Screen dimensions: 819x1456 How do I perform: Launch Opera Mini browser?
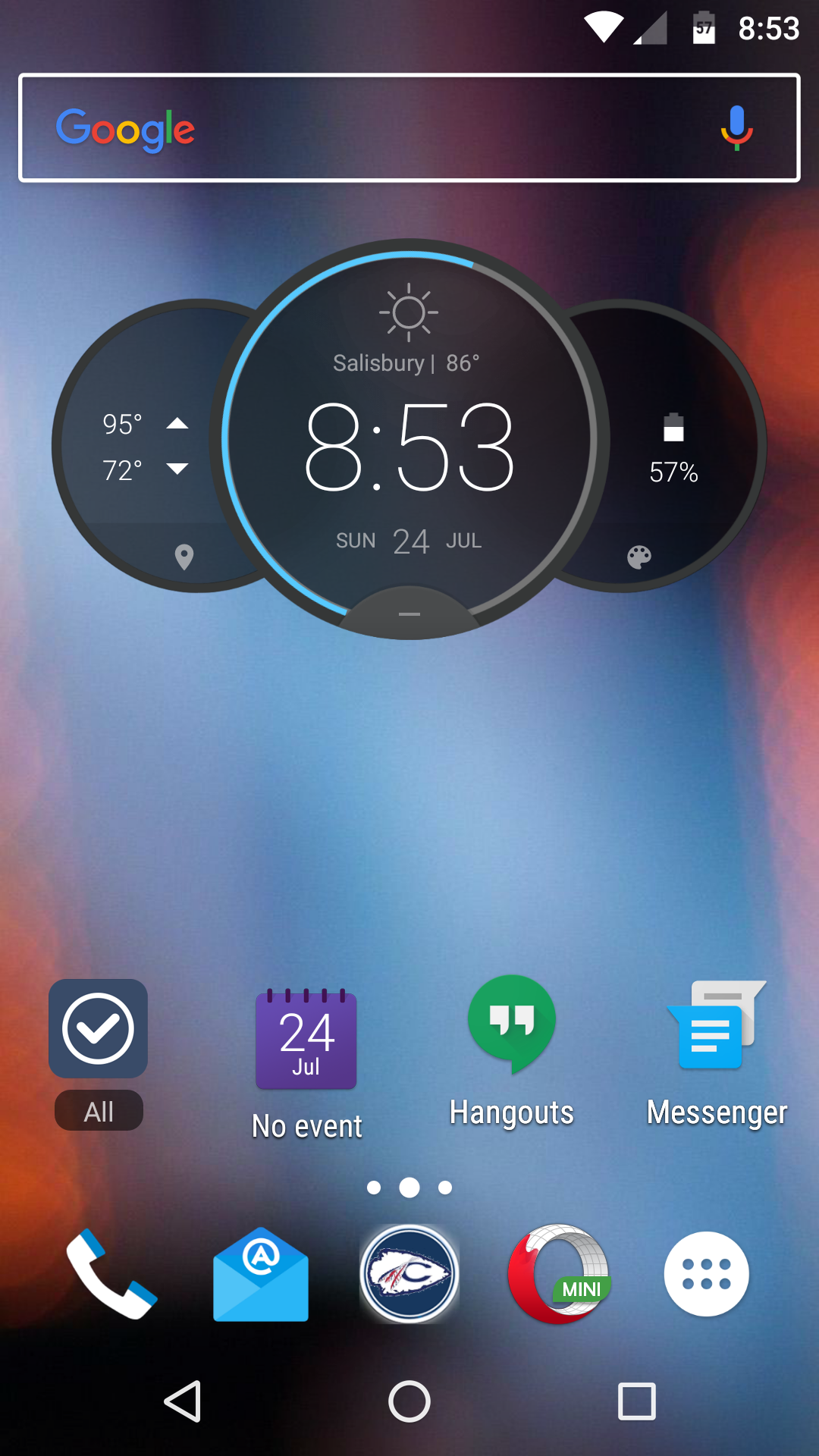point(559,1274)
